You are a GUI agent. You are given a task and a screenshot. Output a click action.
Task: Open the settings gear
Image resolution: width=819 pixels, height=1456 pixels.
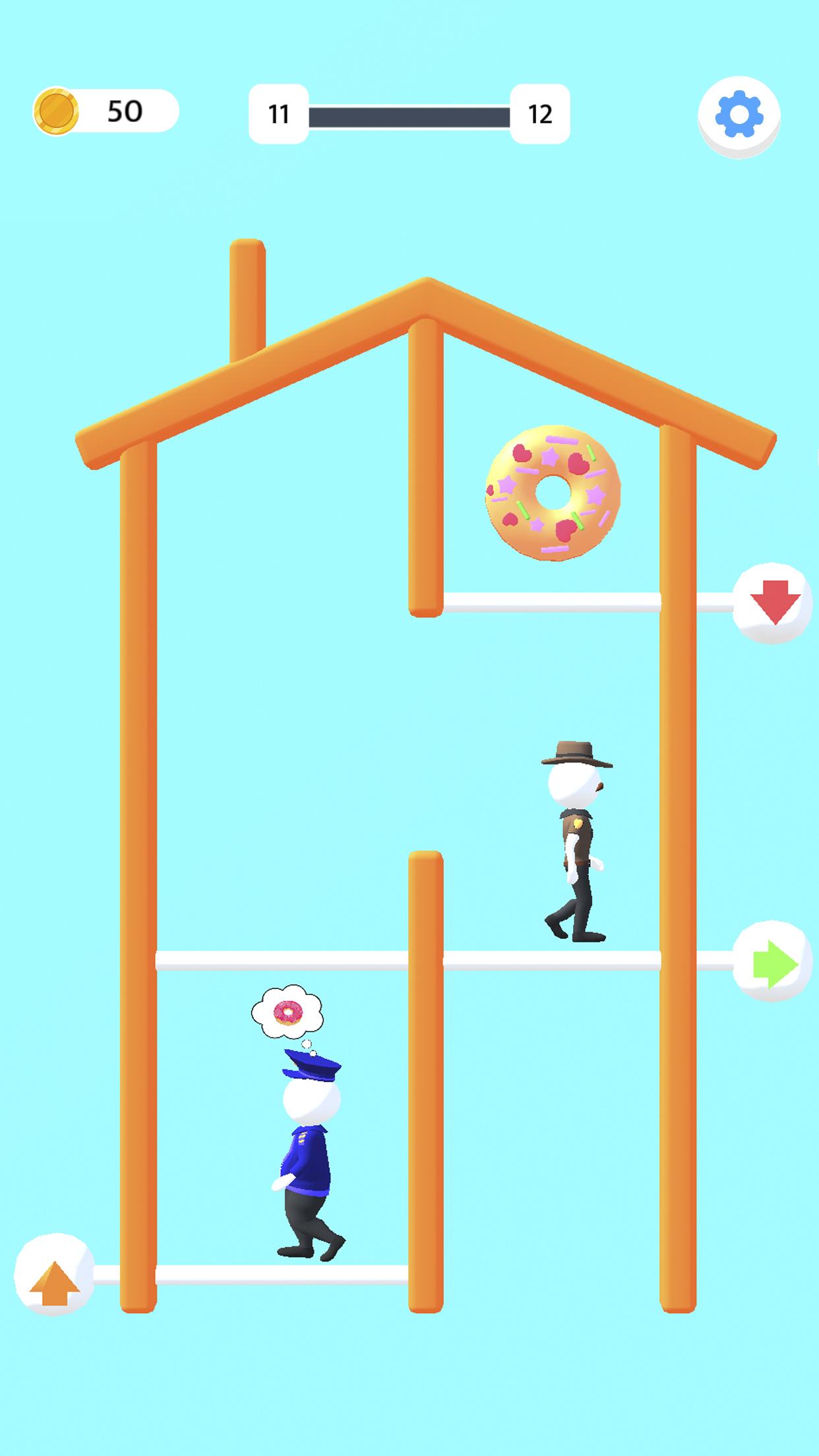click(739, 115)
